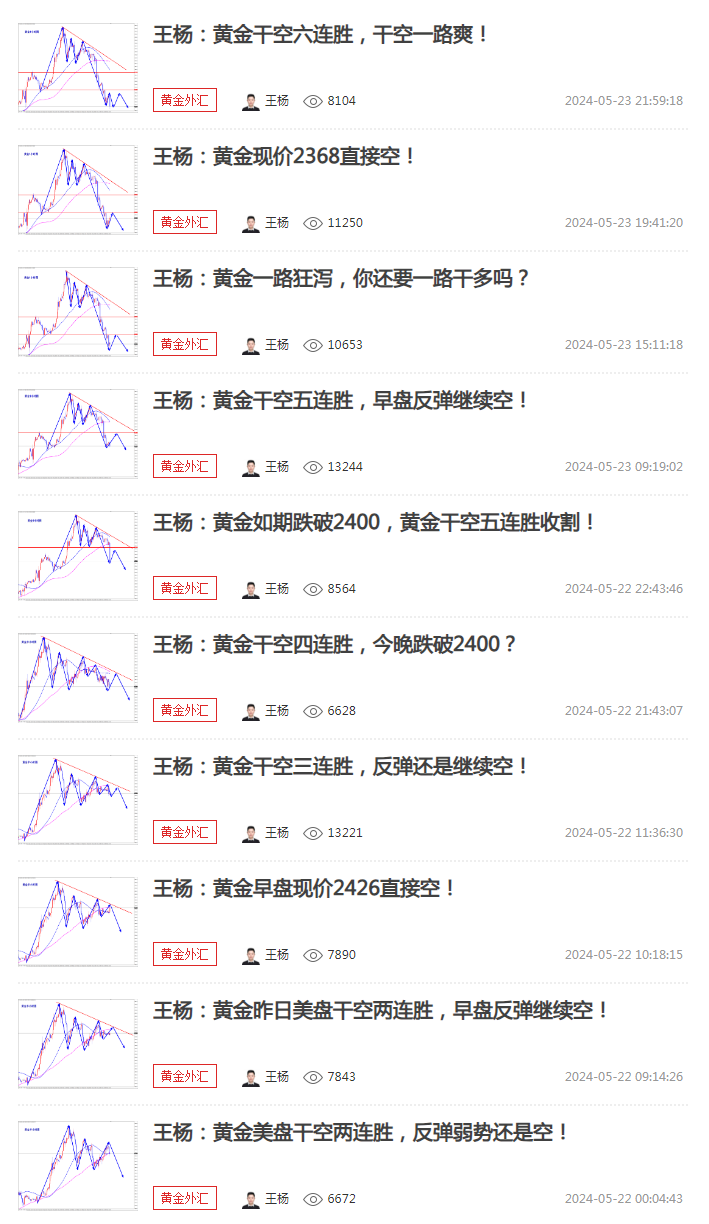The height and width of the screenshot is (1224, 709).
Task: Open article 黄金干空五连胜，早盘反弹继续空
Action: tap(341, 401)
